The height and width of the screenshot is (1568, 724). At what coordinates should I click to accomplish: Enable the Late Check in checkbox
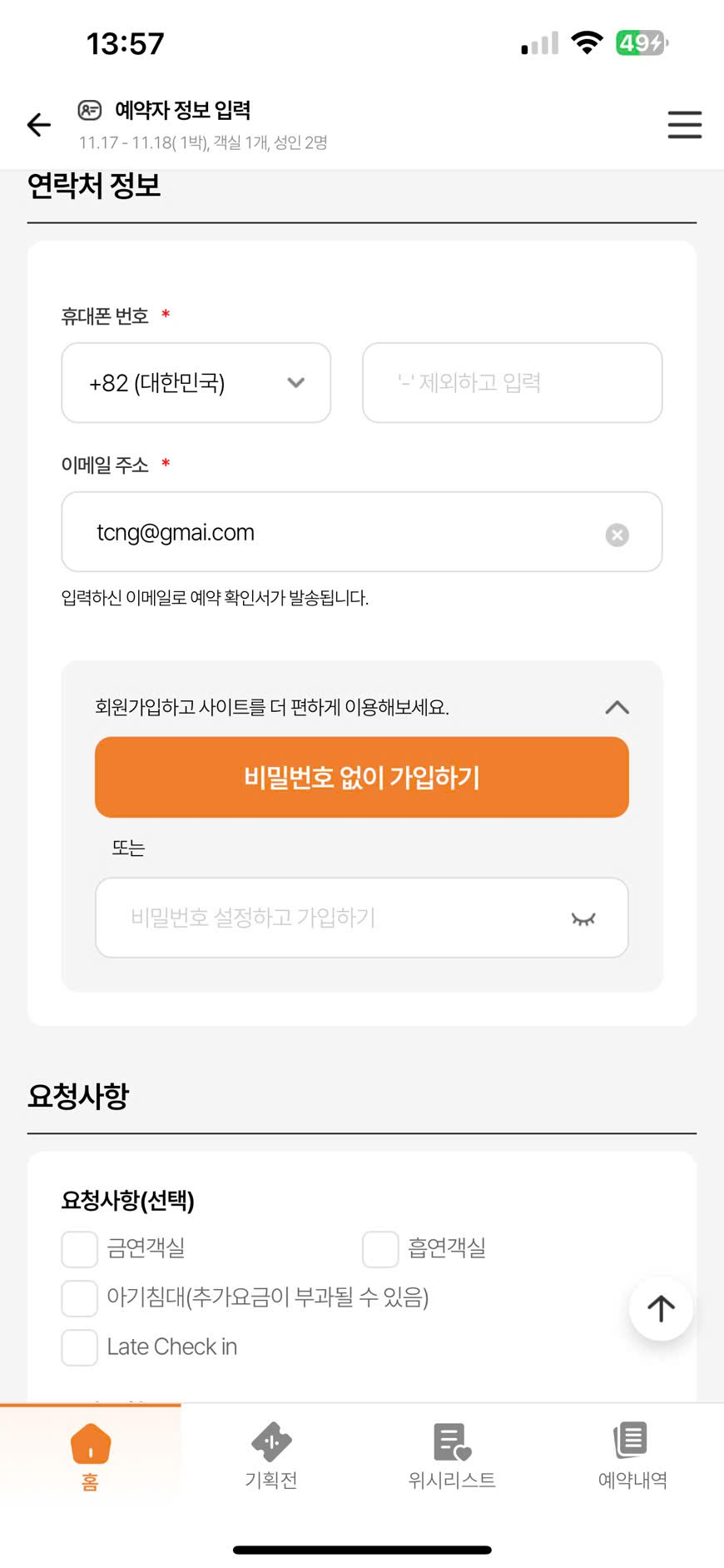[80, 1347]
